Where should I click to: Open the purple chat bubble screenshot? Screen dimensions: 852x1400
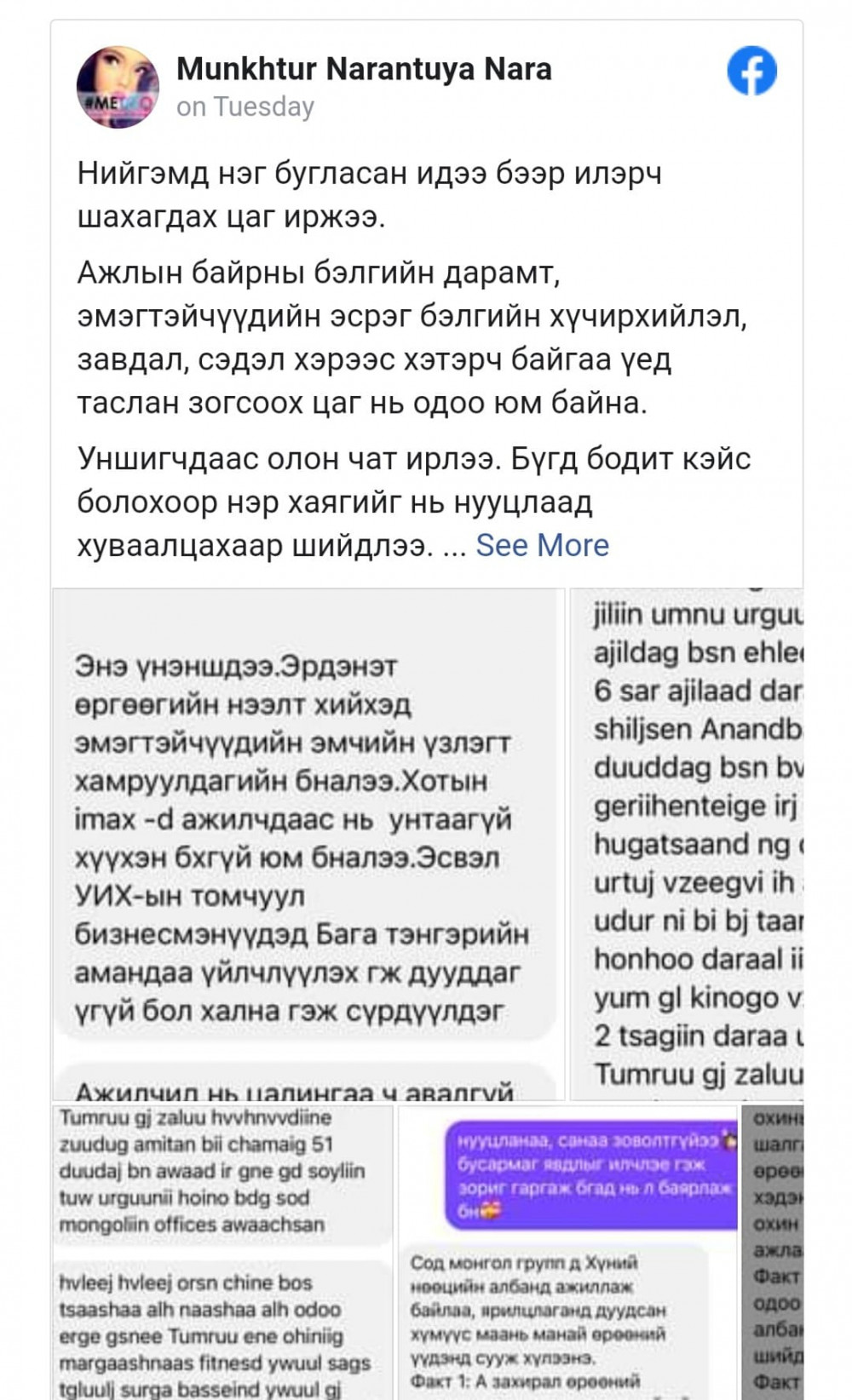(x=567, y=1252)
